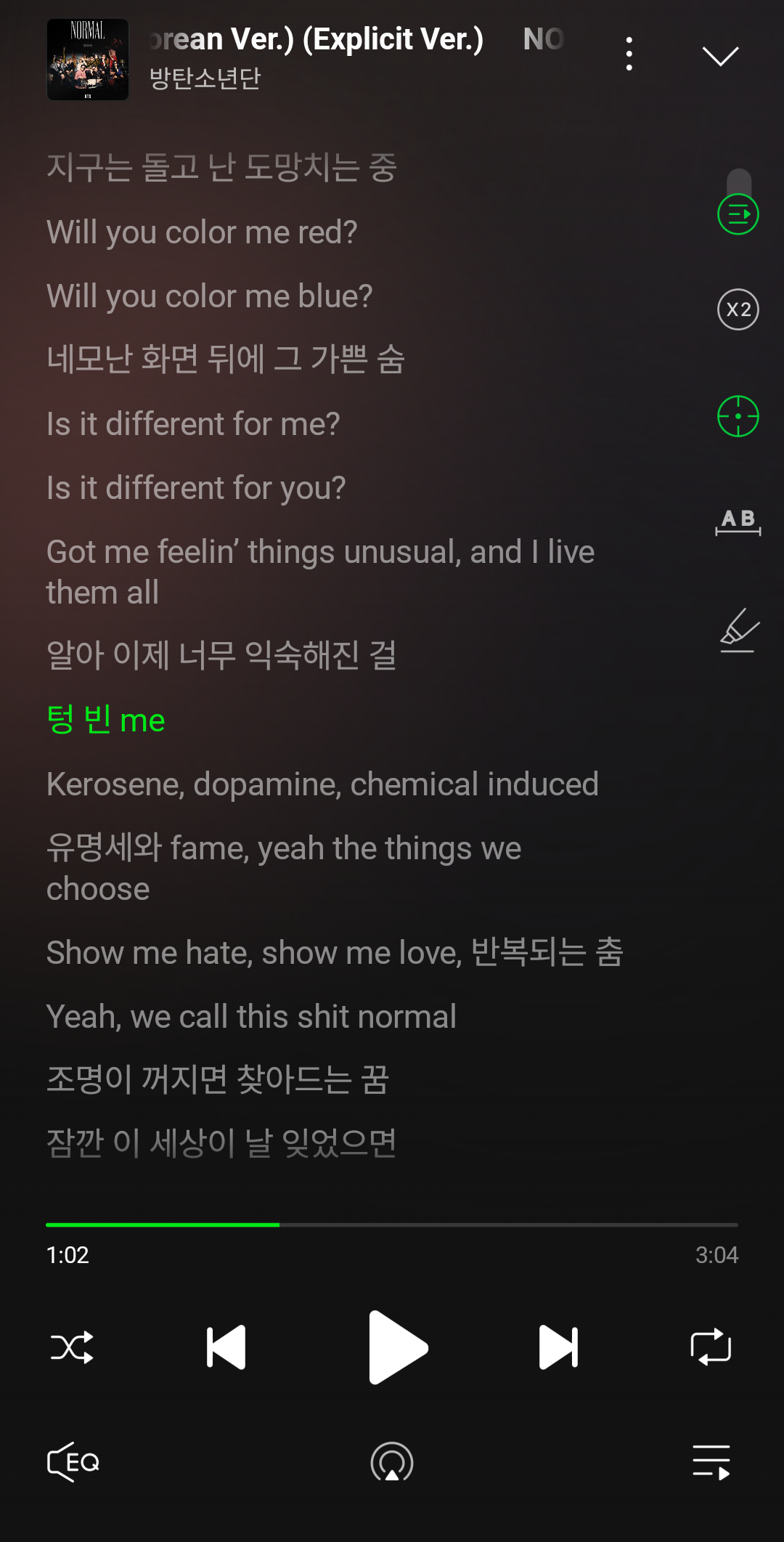Toggle lyrics auto-scroll icon
This screenshot has width=784, height=1542.
point(738,214)
